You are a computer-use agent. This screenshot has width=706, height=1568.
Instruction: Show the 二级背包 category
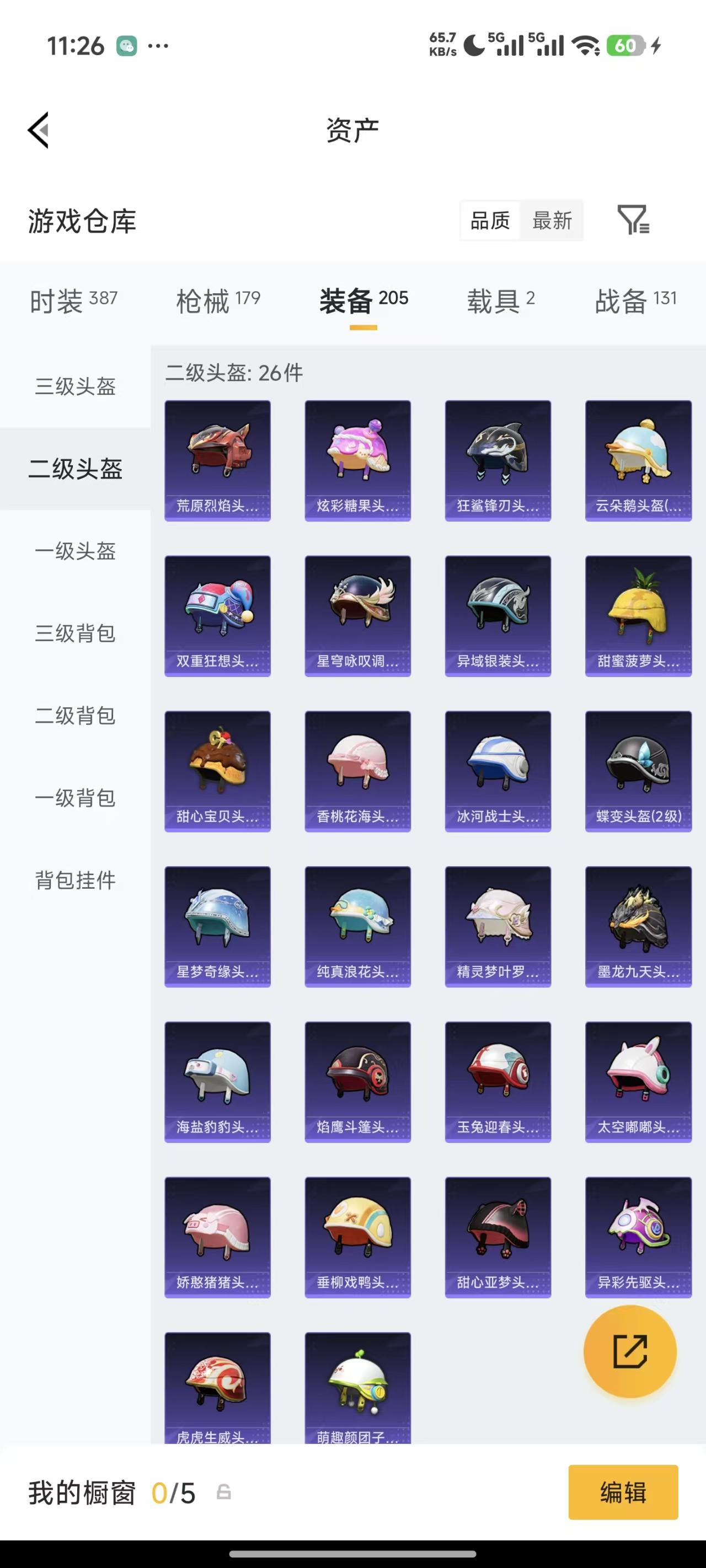point(75,715)
